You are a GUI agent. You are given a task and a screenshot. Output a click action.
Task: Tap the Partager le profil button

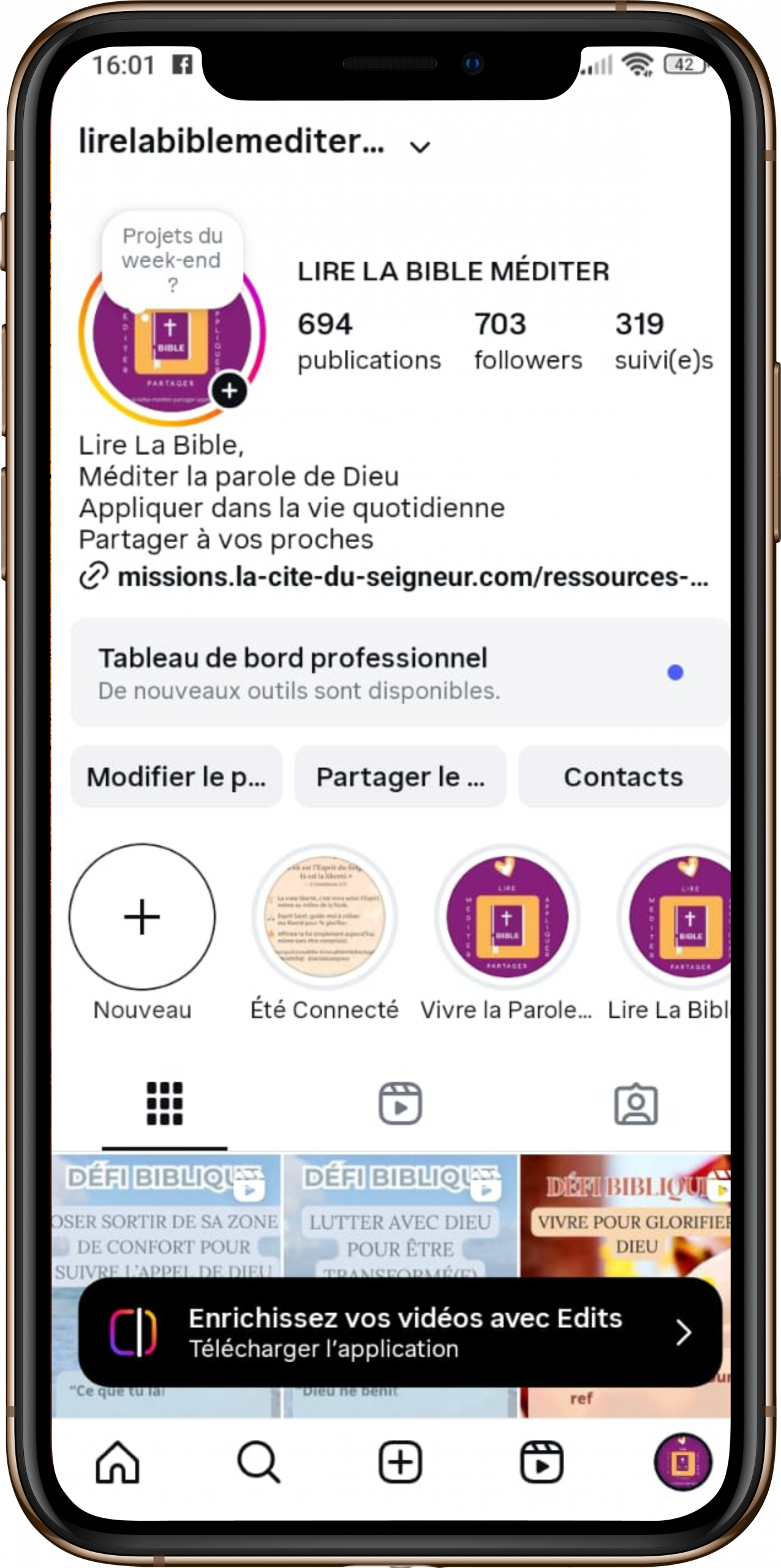tap(400, 777)
